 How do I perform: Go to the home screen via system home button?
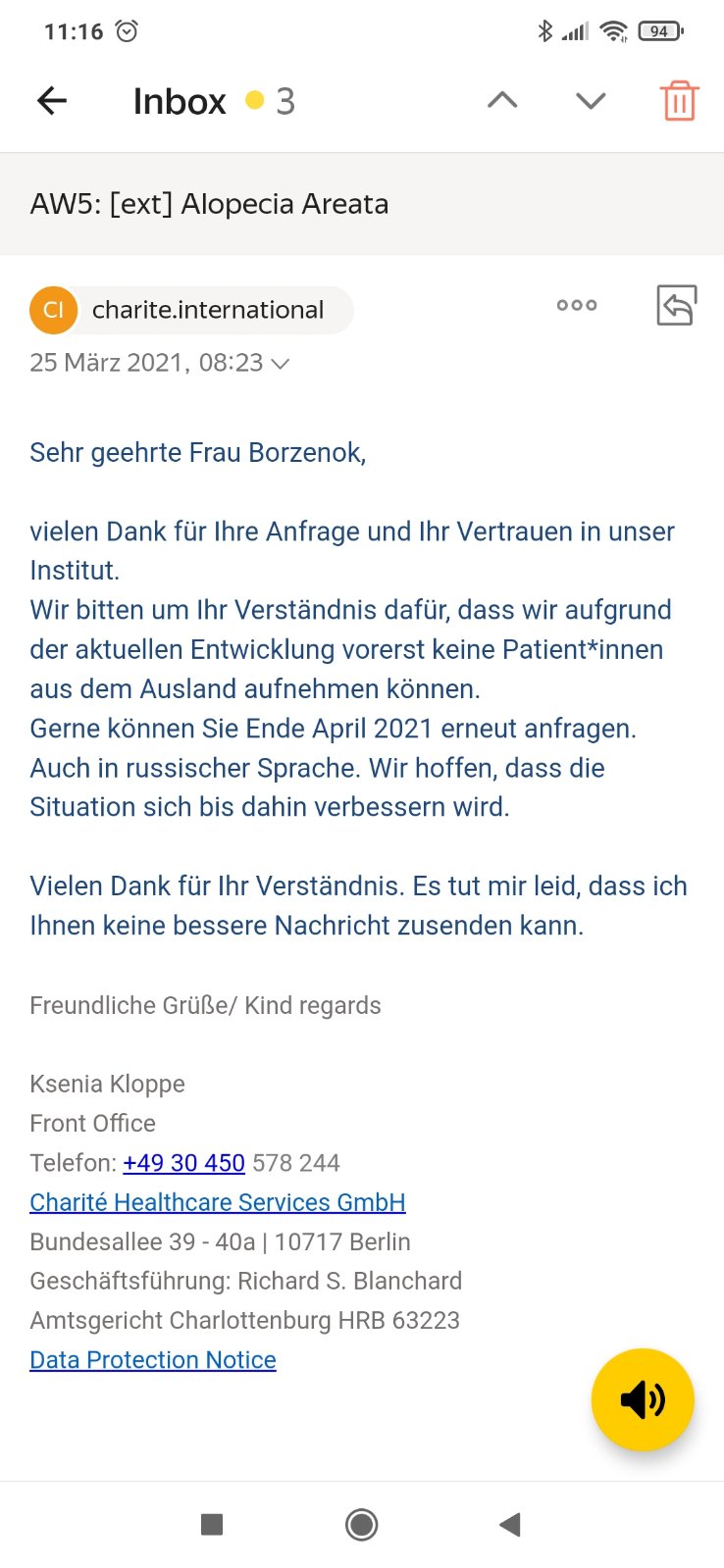click(362, 1524)
